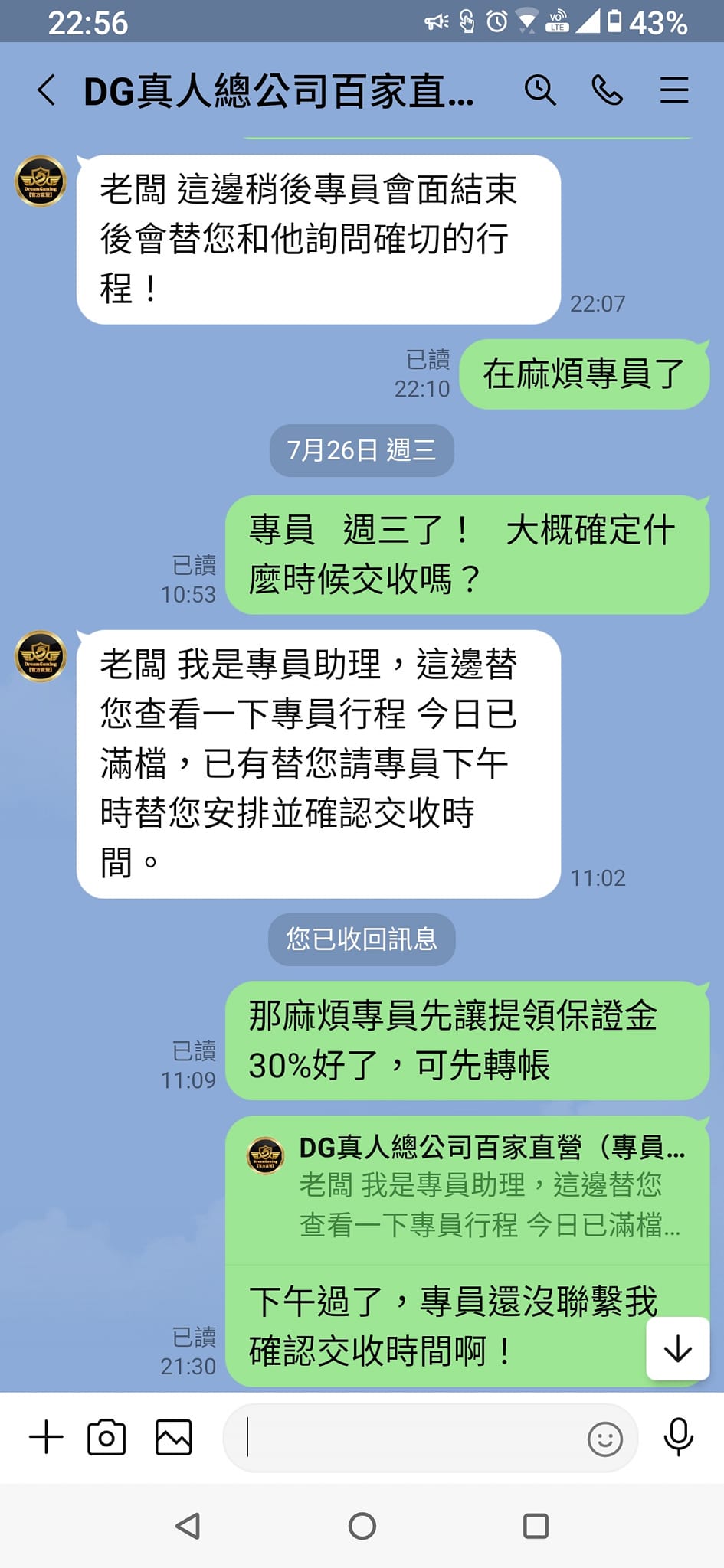Open the plus attachment menu
This screenshot has height=1568, width=724.
click(46, 1437)
